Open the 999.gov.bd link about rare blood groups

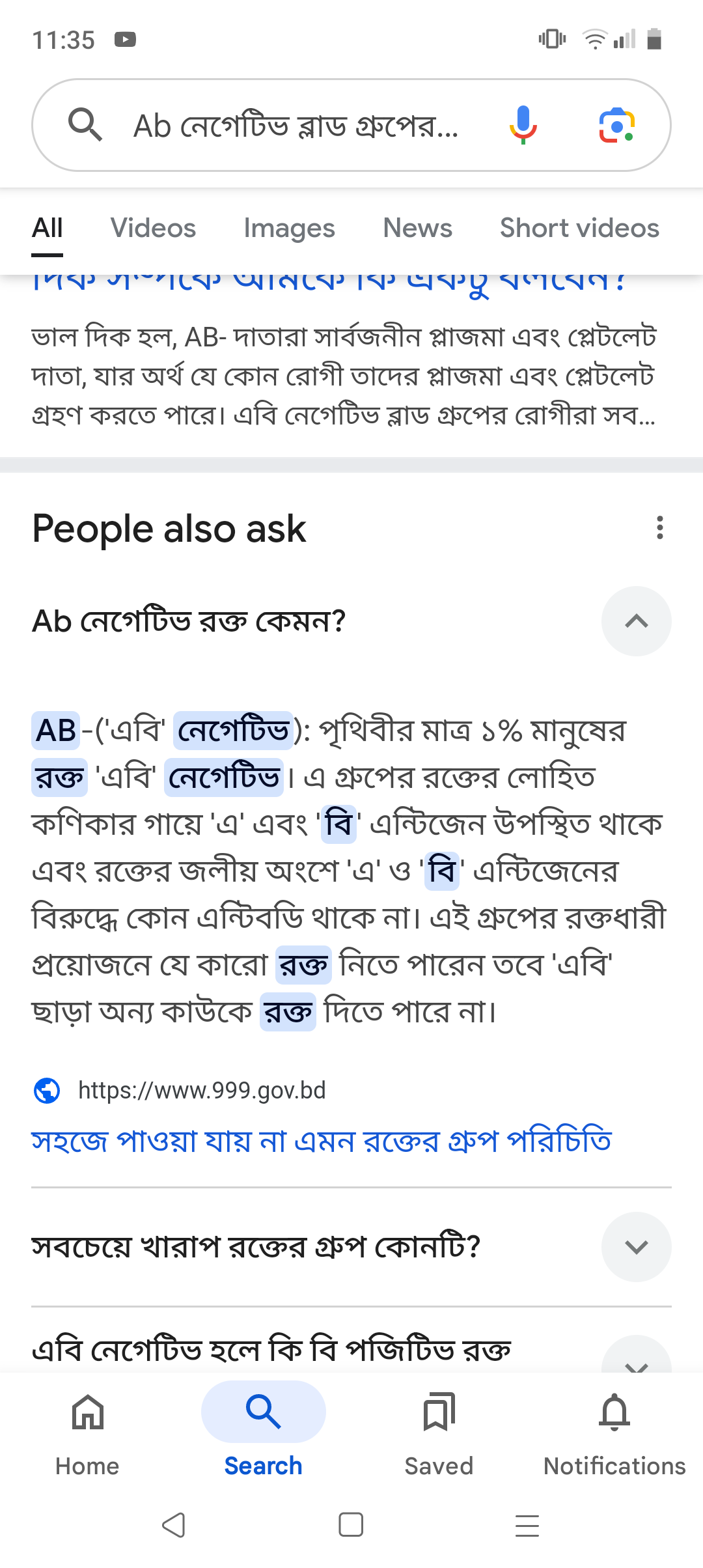coord(322,1141)
